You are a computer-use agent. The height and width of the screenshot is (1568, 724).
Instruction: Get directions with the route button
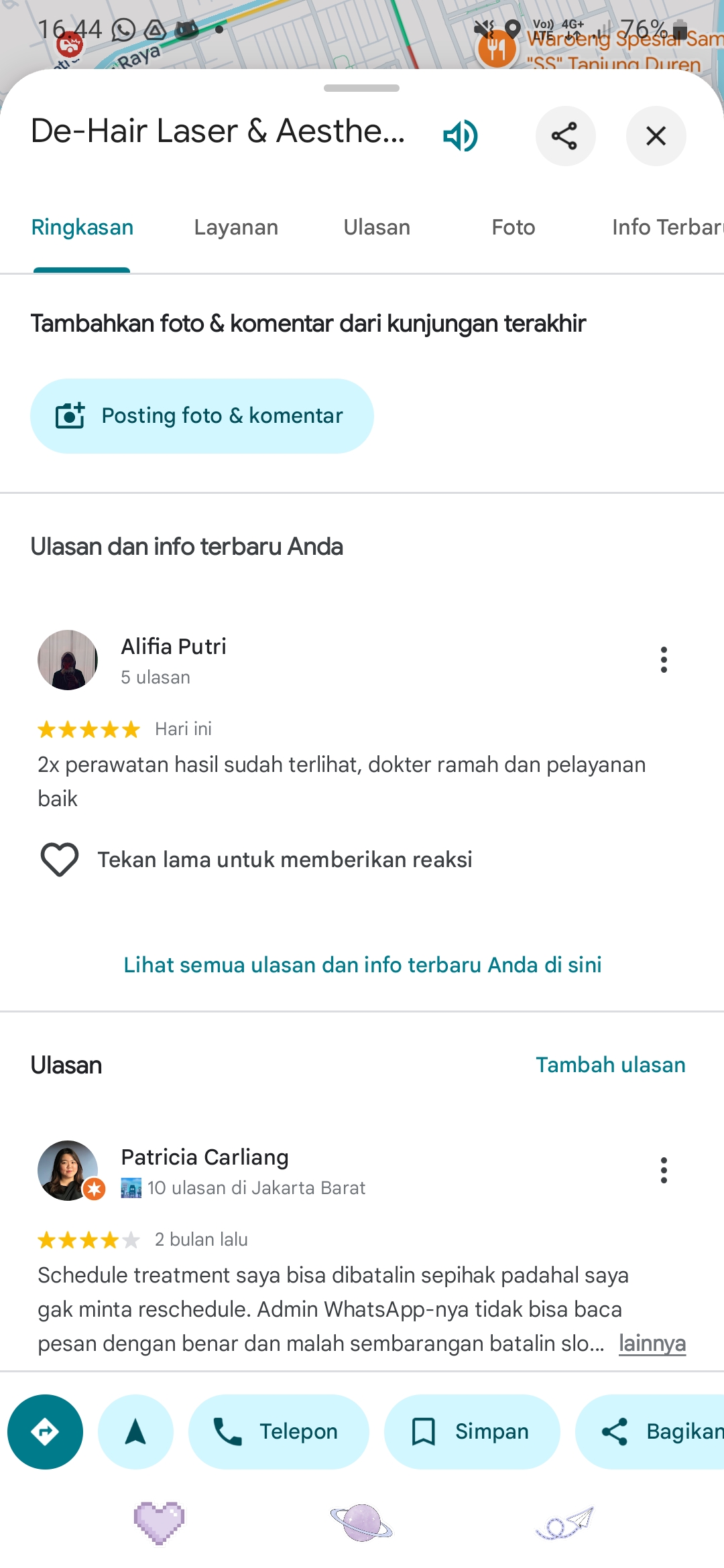(45, 1432)
